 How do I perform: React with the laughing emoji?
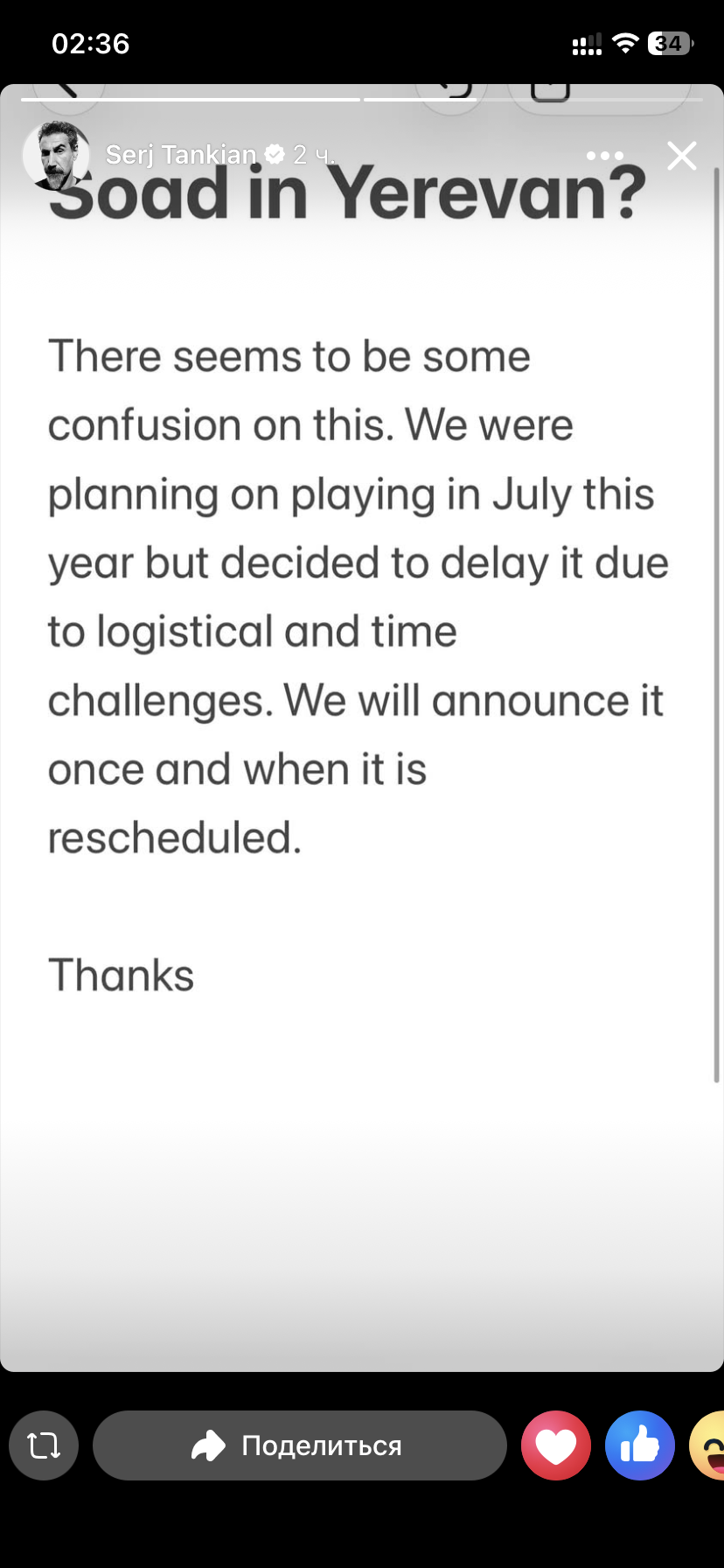pyautogui.click(x=708, y=1445)
